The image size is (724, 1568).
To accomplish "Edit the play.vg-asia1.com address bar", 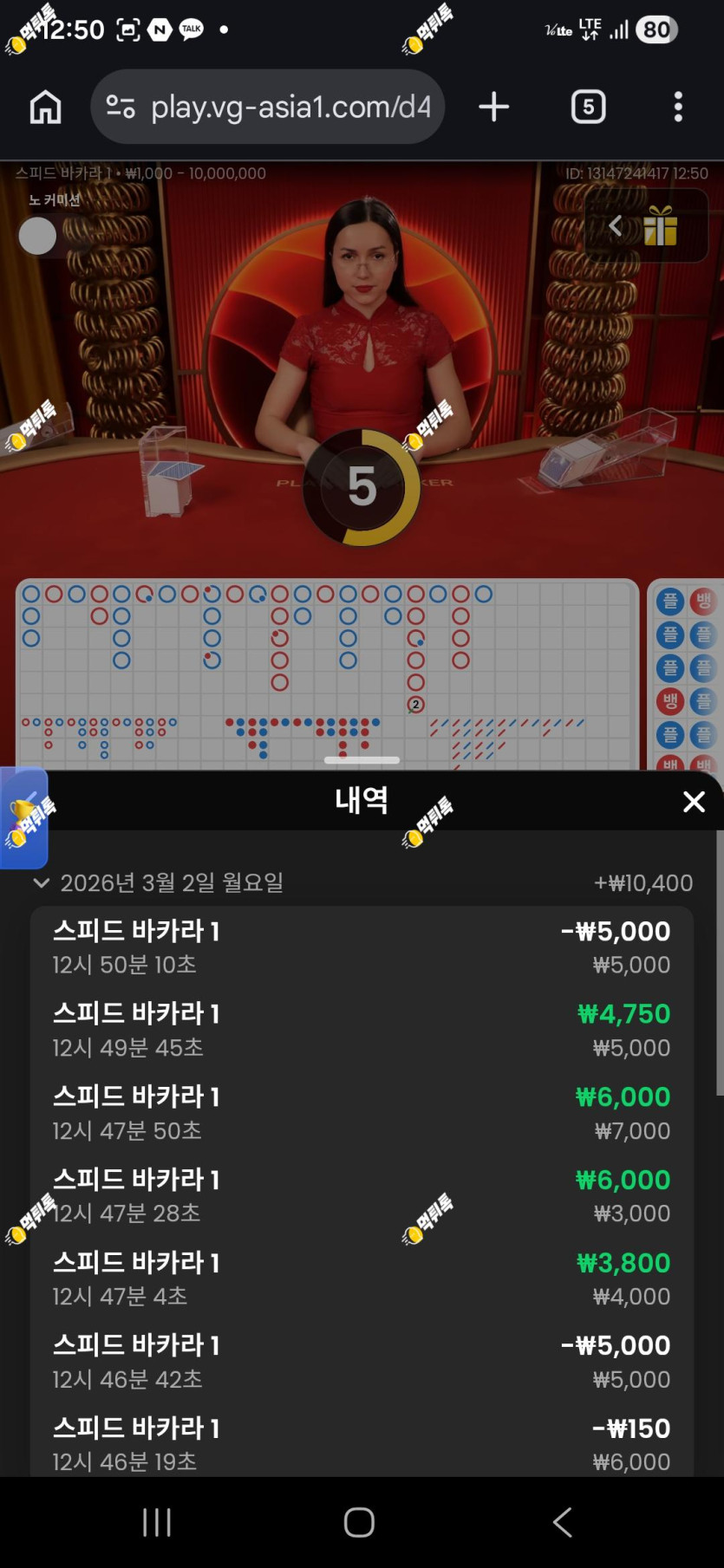I will (x=268, y=107).
